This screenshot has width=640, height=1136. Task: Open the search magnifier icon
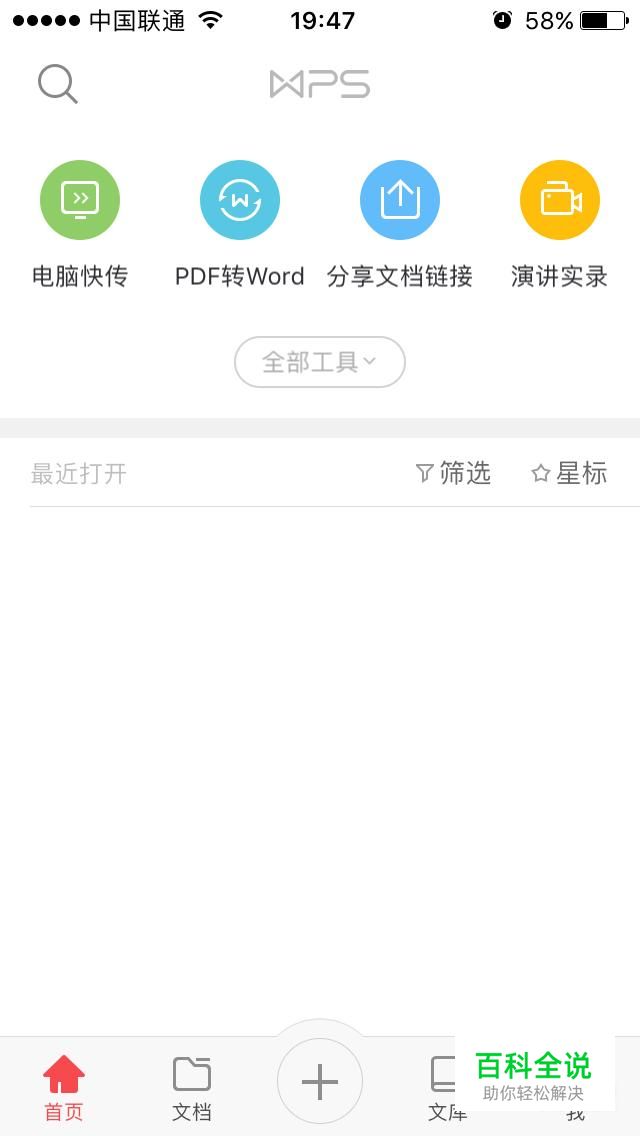(58, 84)
